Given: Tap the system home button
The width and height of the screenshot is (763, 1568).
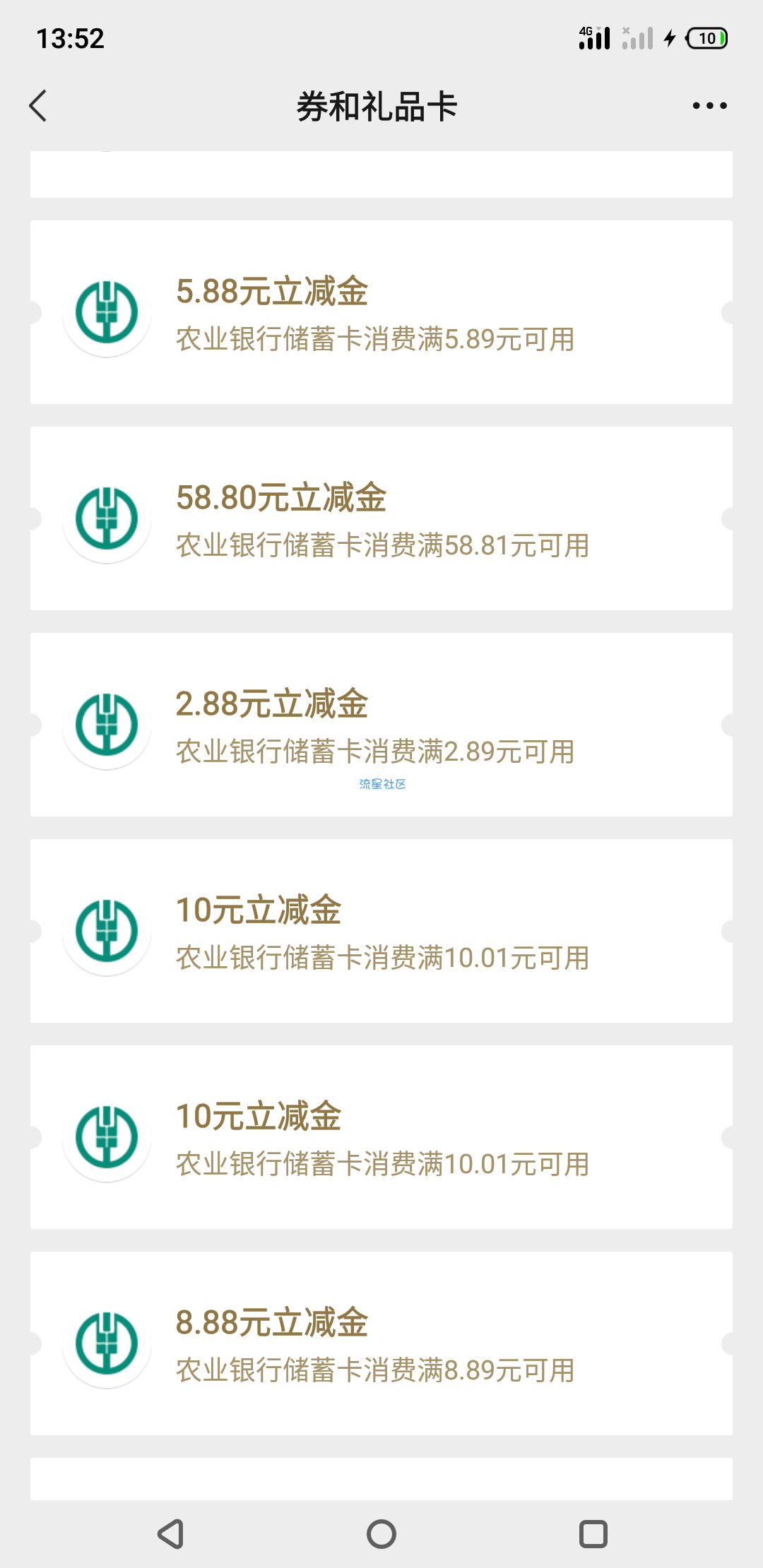Looking at the screenshot, I should (x=381, y=1534).
